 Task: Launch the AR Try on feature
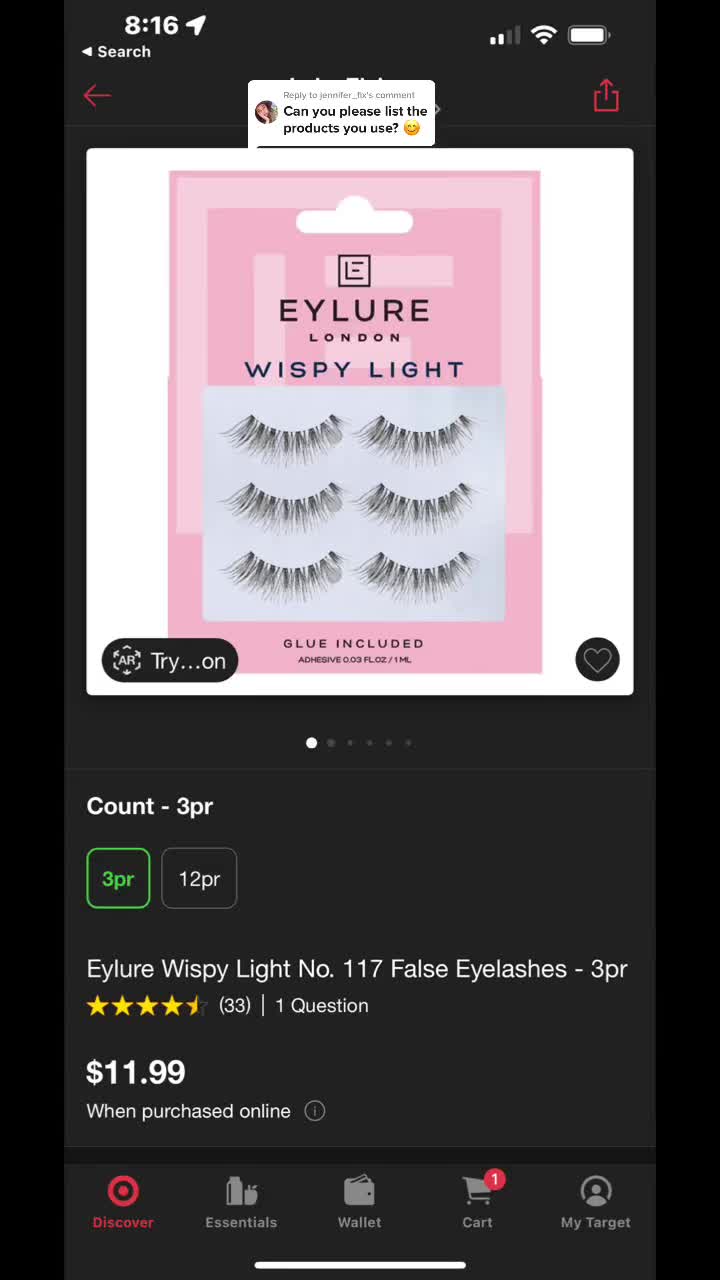(x=170, y=660)
